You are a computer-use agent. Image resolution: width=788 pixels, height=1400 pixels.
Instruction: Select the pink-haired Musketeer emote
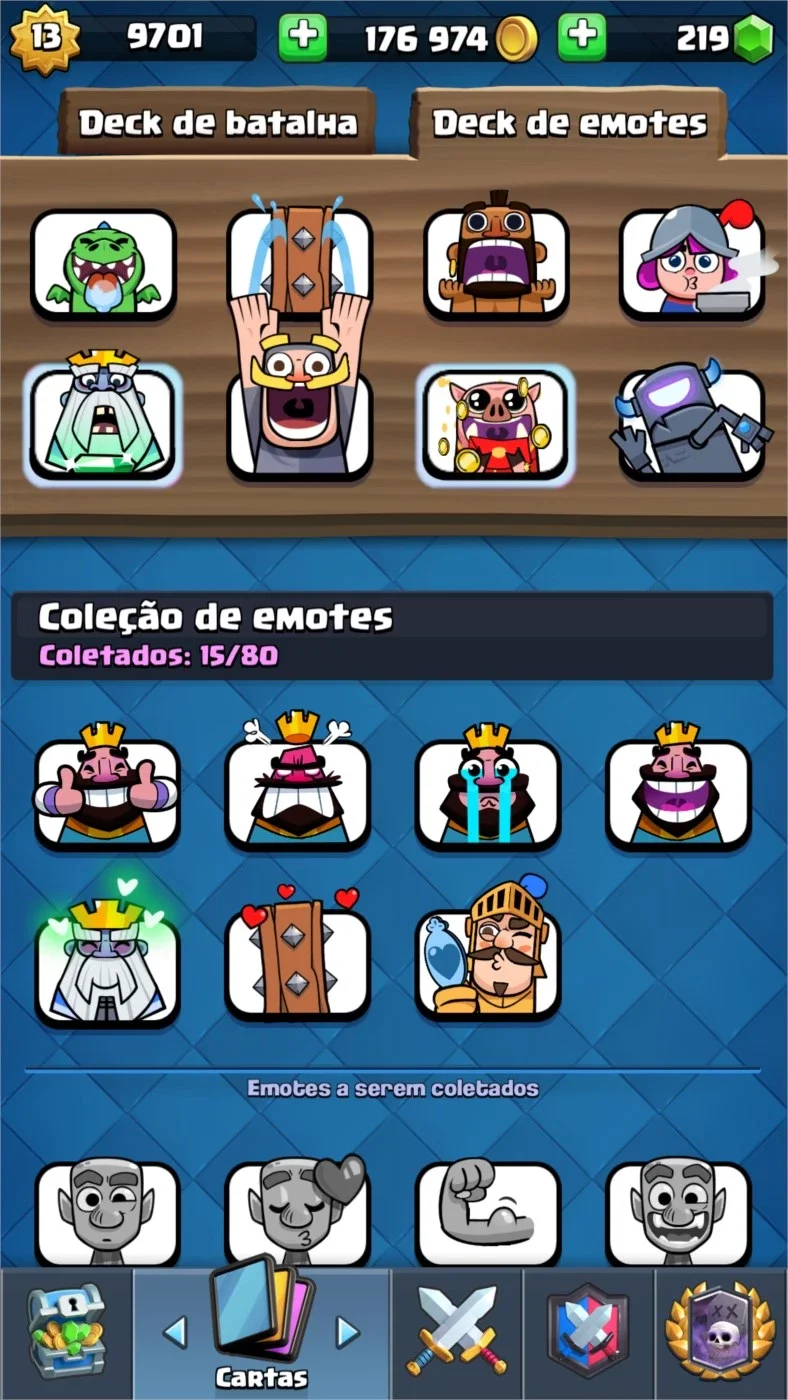(692, 262)
